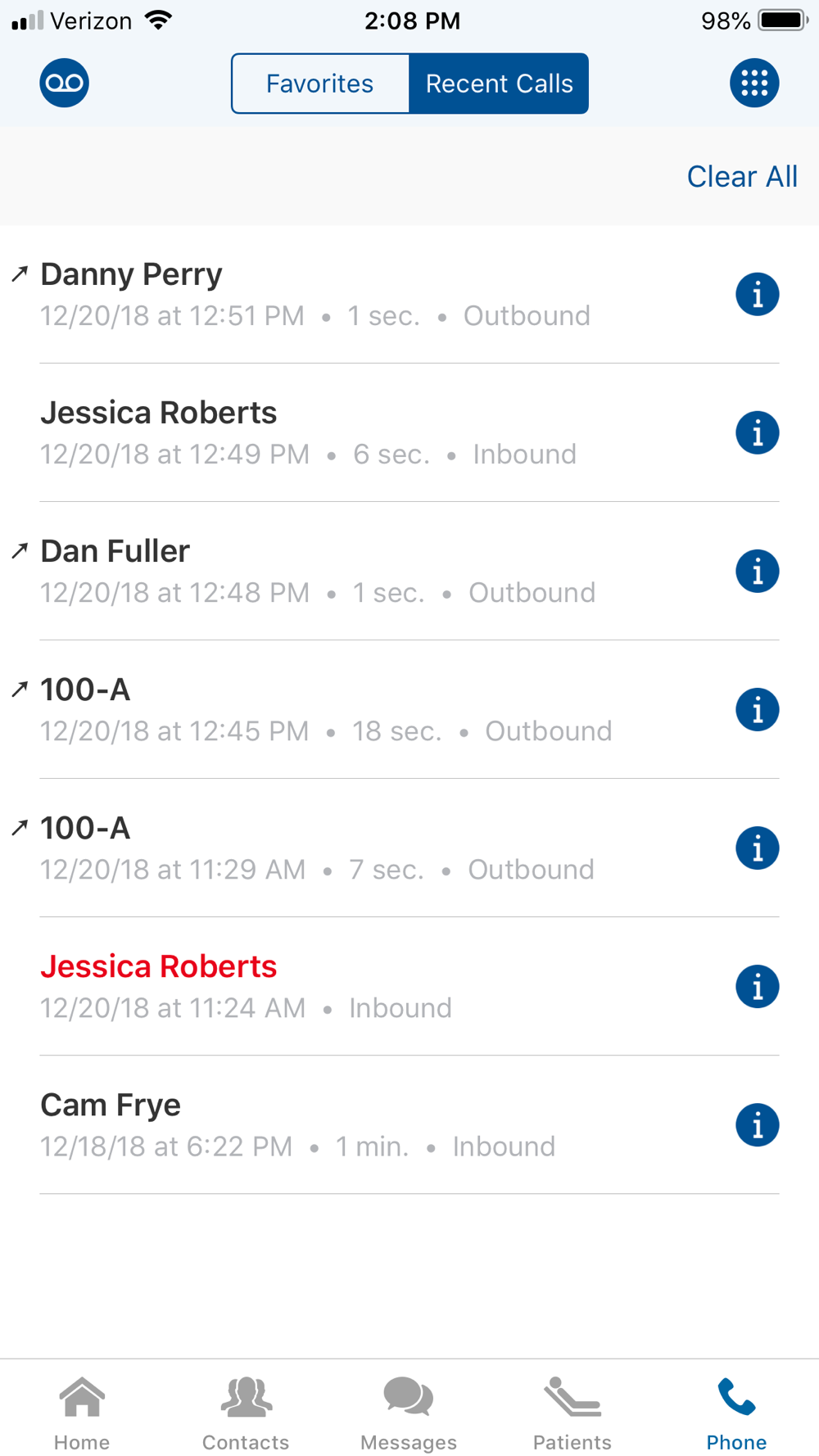Viewport: 819px width, 1456px height.
Task: Return the missed call from 11:24 AM
Action: pos(328,986)
